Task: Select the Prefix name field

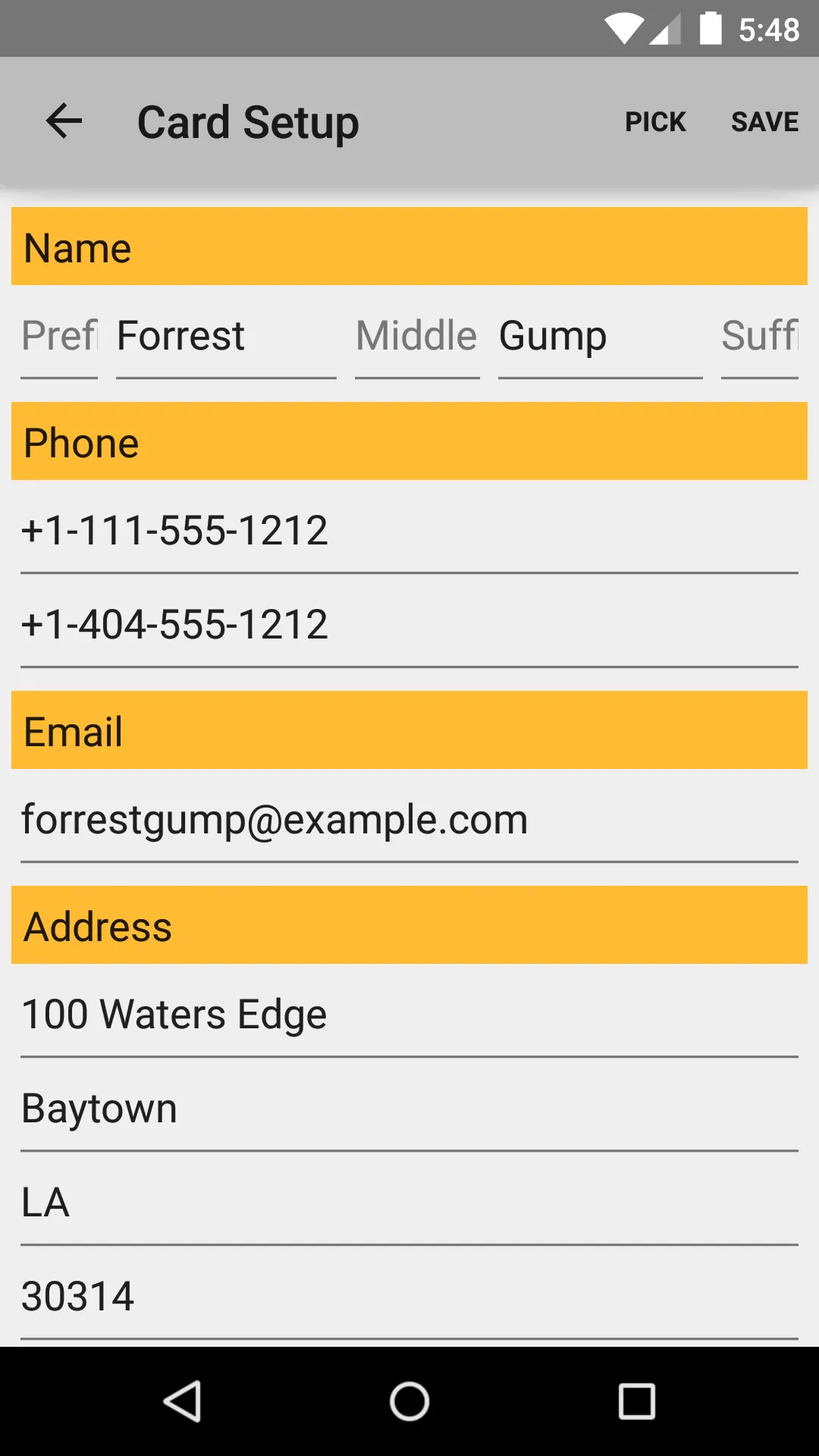Action: coord(59,337)
